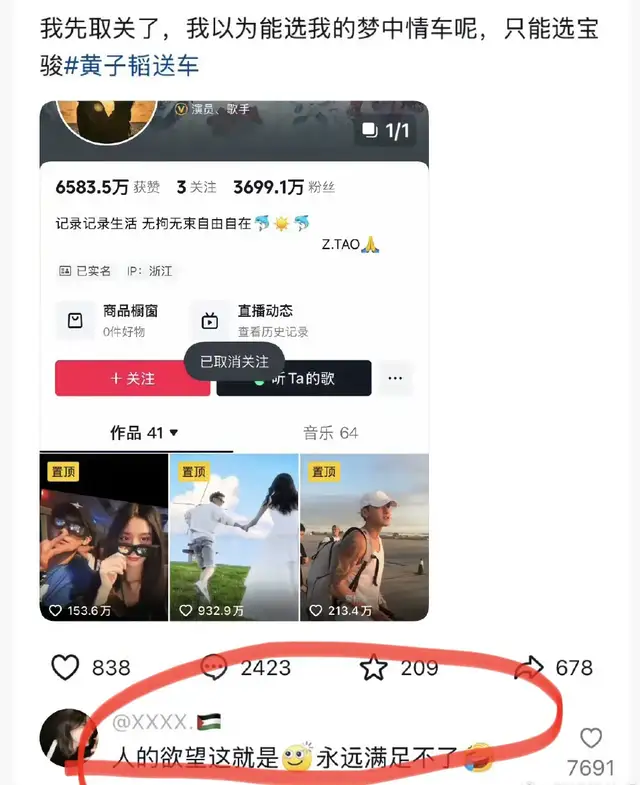Like the post with 838 likes

point(65,667)
